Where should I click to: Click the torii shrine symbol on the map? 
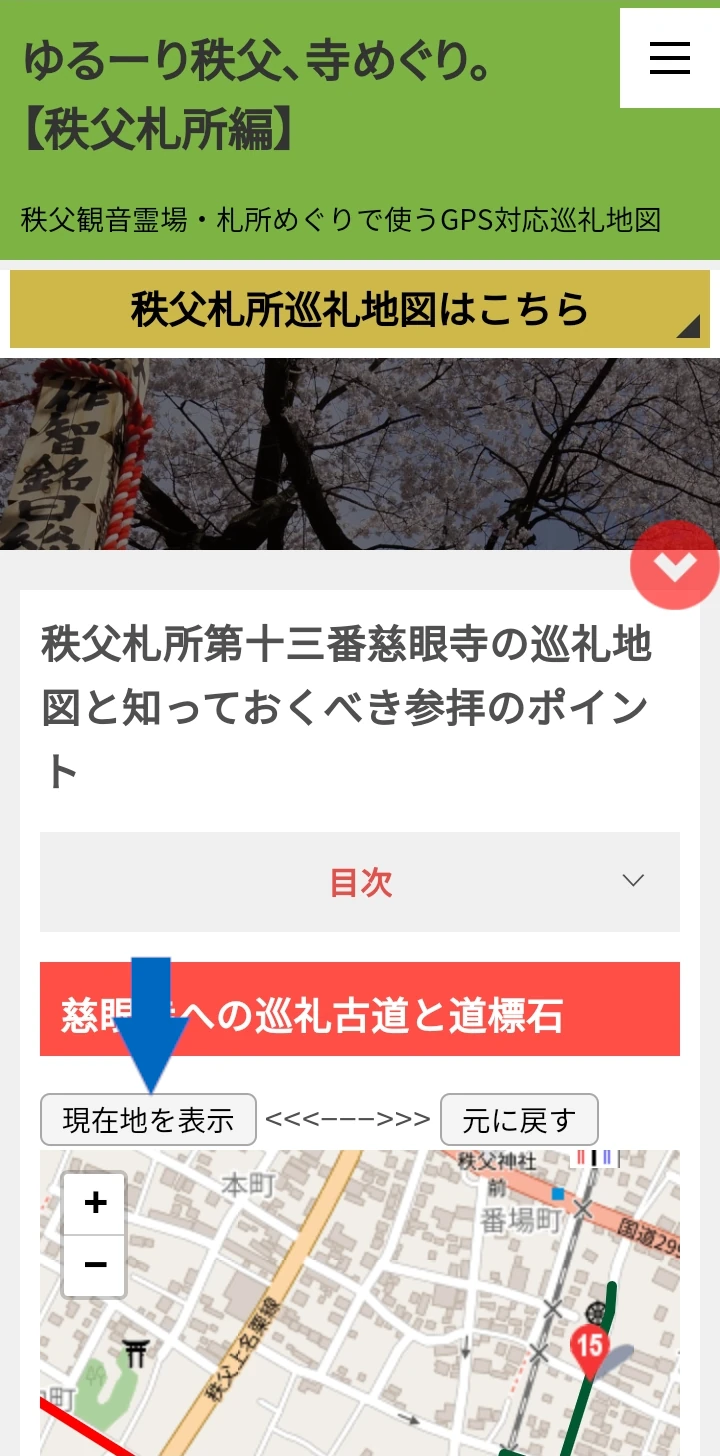pos(135,1353)
